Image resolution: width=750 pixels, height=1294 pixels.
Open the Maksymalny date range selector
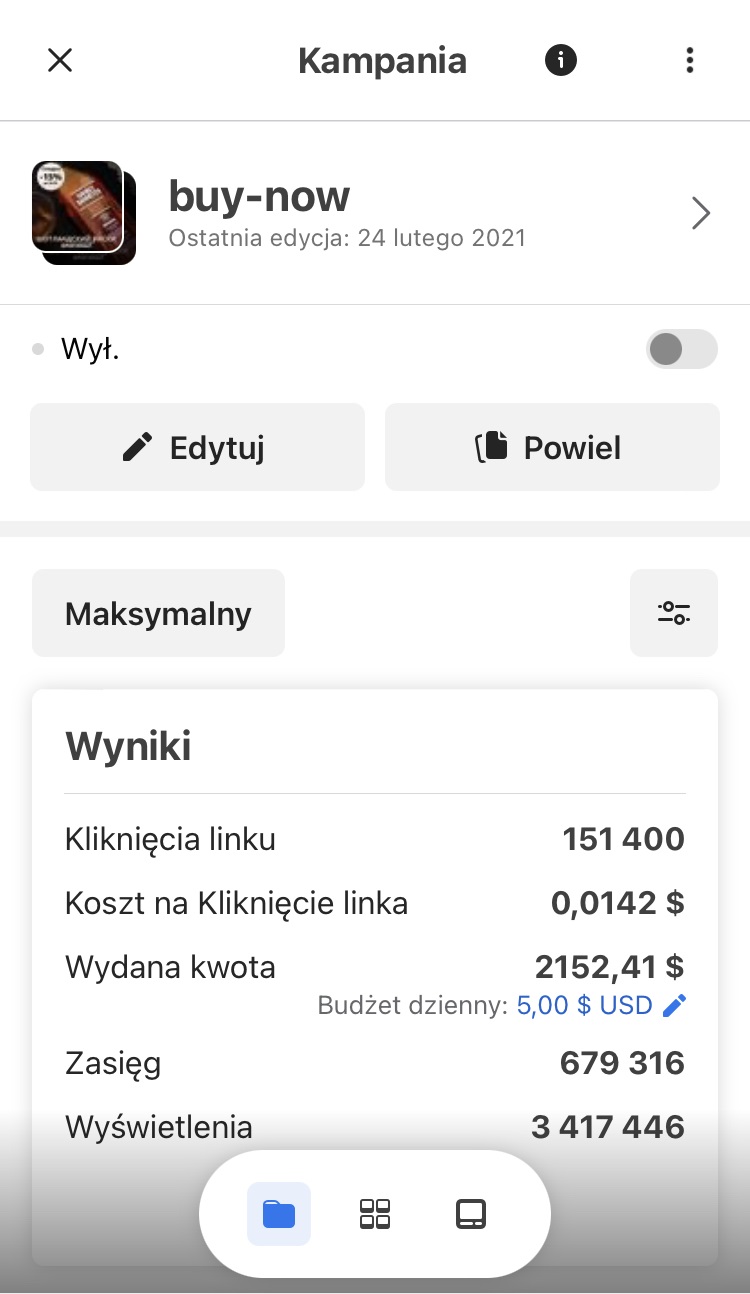pos(158,613)
